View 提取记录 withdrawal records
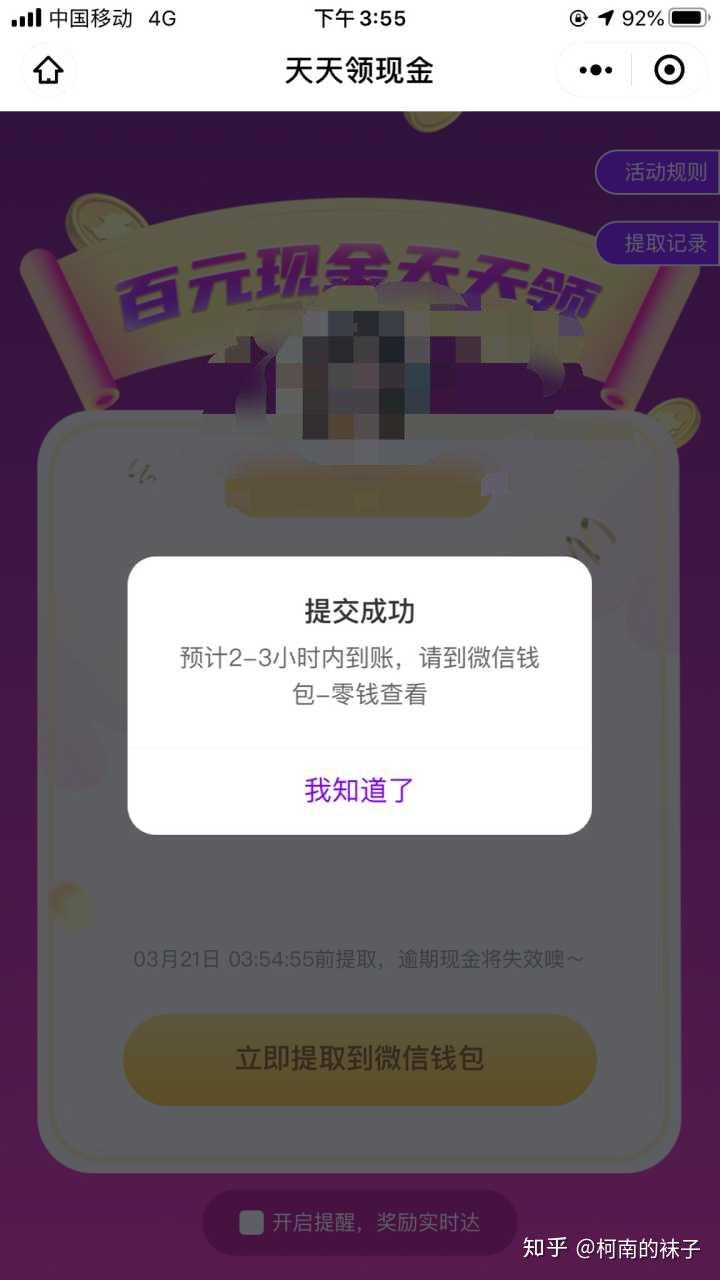This screenshot has width=720, height=1280. pyautogui.click(x=661, y=243)
